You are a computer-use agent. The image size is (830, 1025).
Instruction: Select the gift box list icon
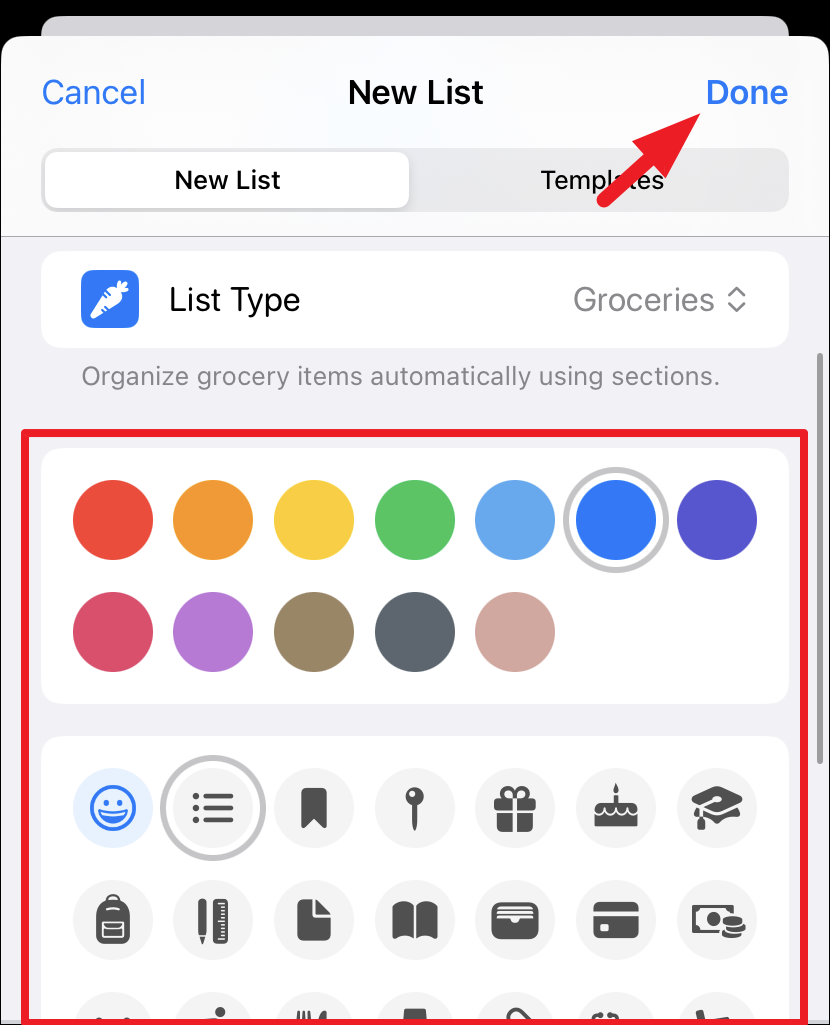515,806
